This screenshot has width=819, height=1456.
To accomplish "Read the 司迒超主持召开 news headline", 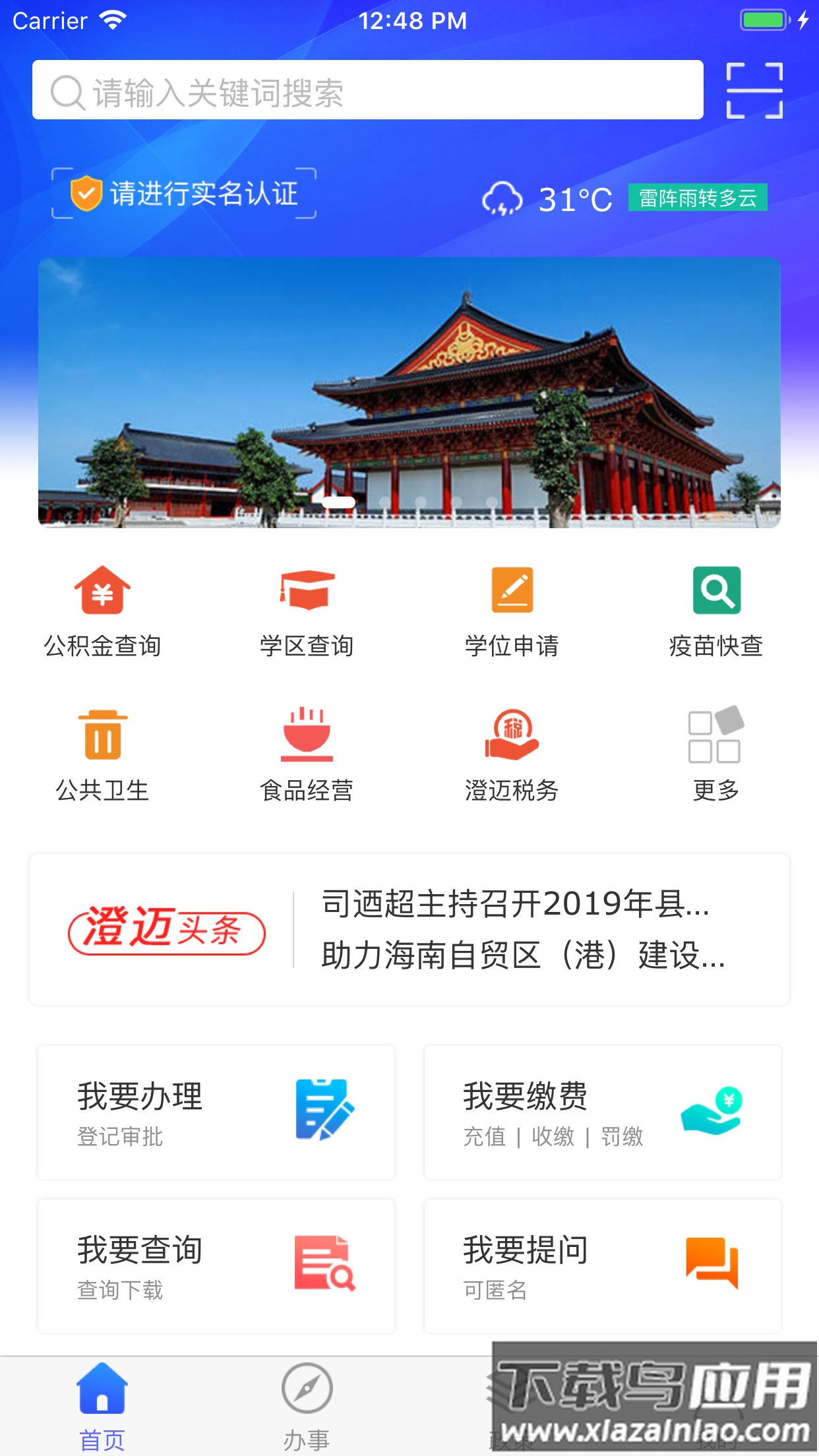I will (514, 908).
